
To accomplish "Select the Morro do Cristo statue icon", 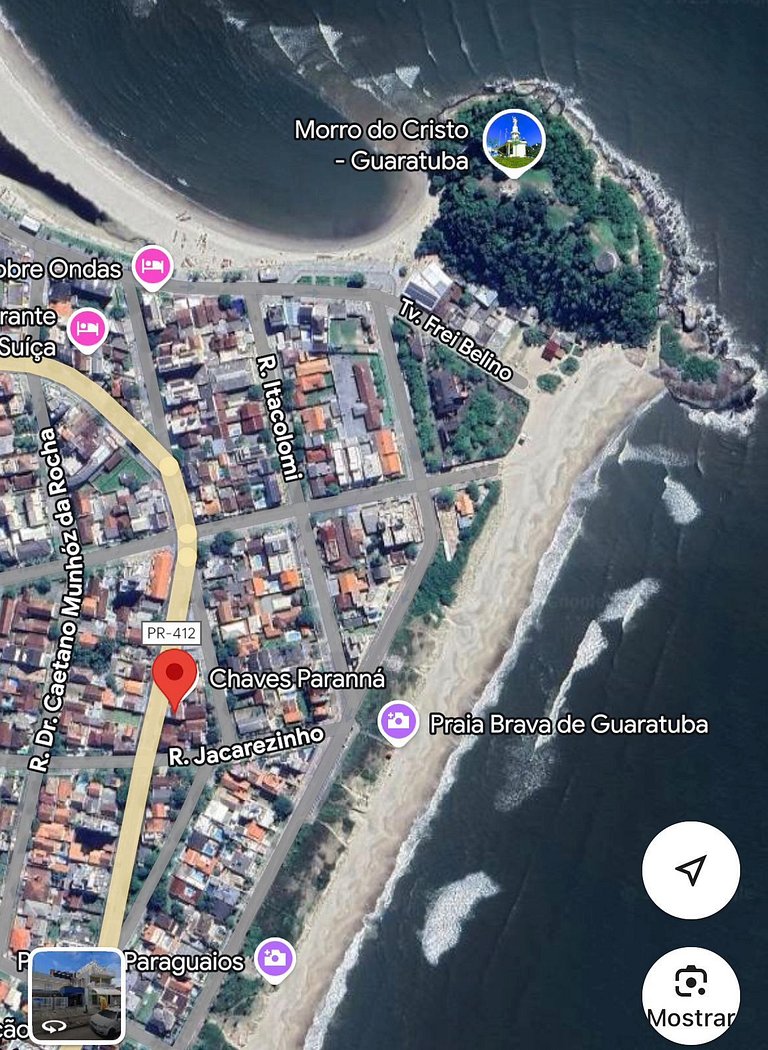I will coord(513,140).
